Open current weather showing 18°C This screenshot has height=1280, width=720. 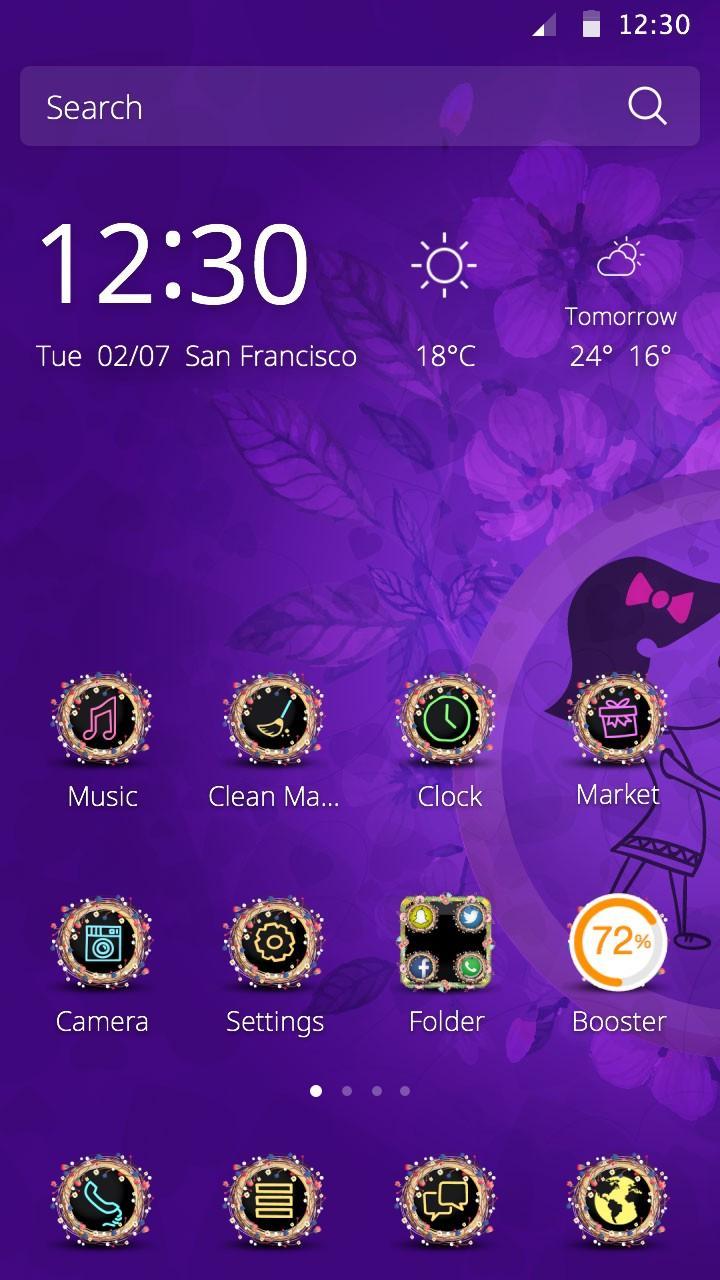point(444,300)
